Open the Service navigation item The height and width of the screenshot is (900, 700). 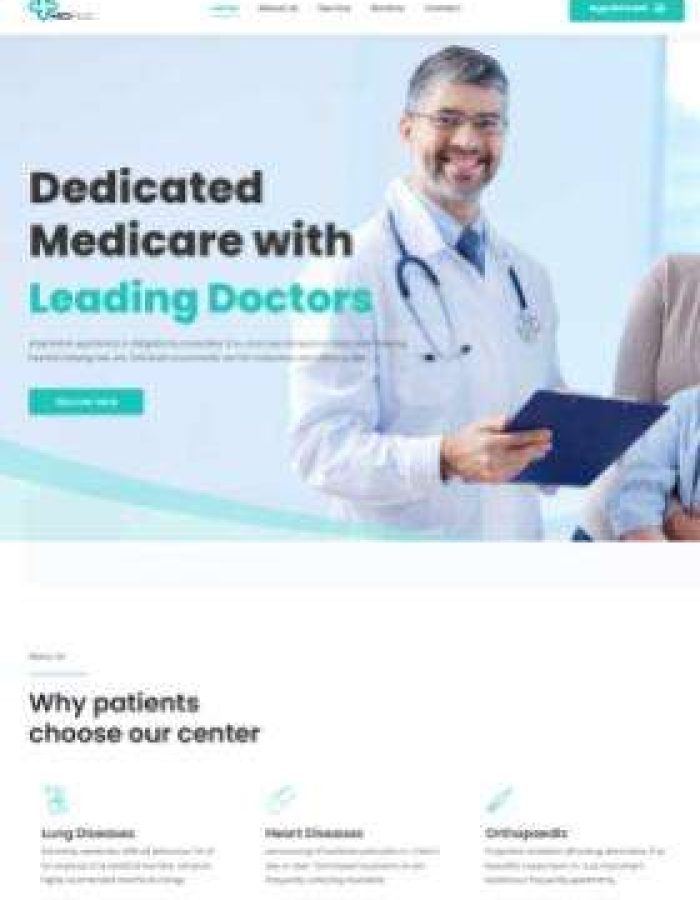[333, 8]
